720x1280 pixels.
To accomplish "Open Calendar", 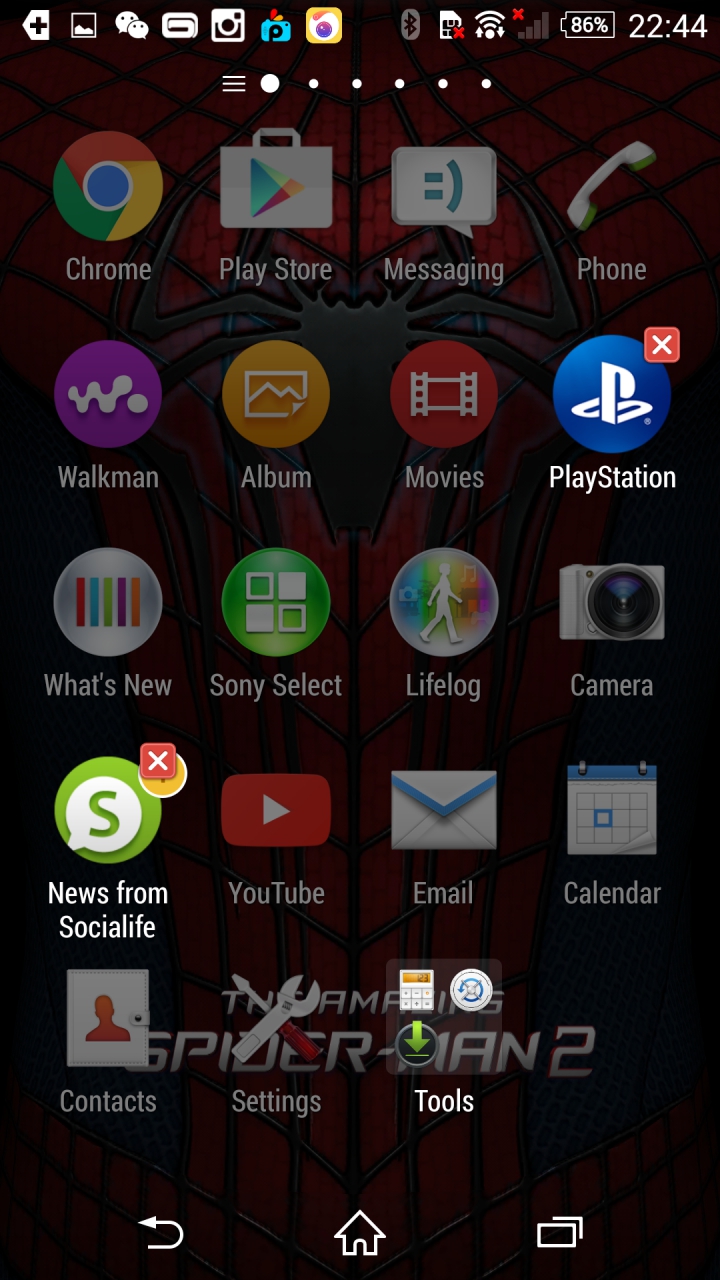I will pyautogui.click(x=612, y=811).
